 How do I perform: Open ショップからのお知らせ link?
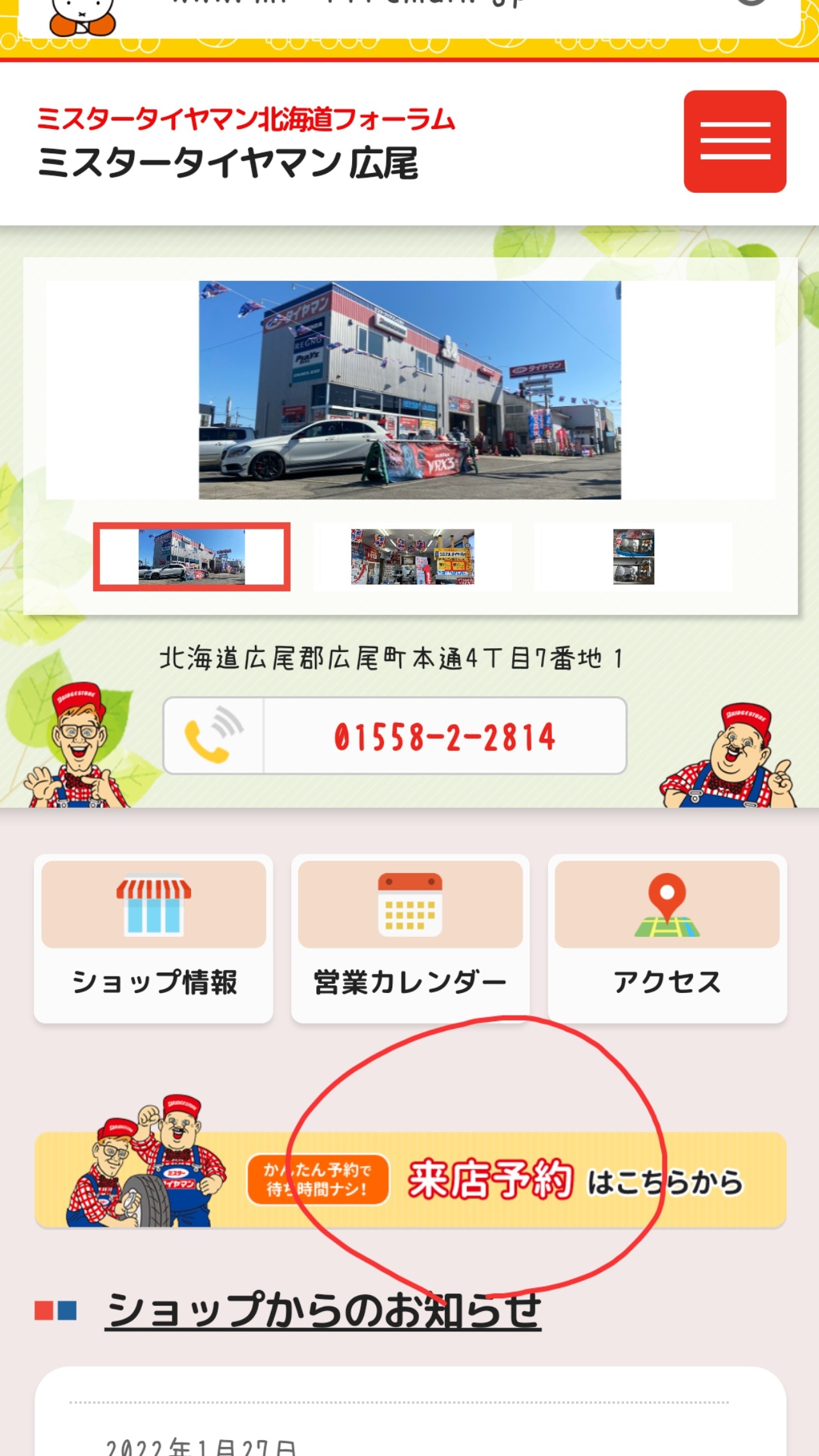coord(323,1310)
